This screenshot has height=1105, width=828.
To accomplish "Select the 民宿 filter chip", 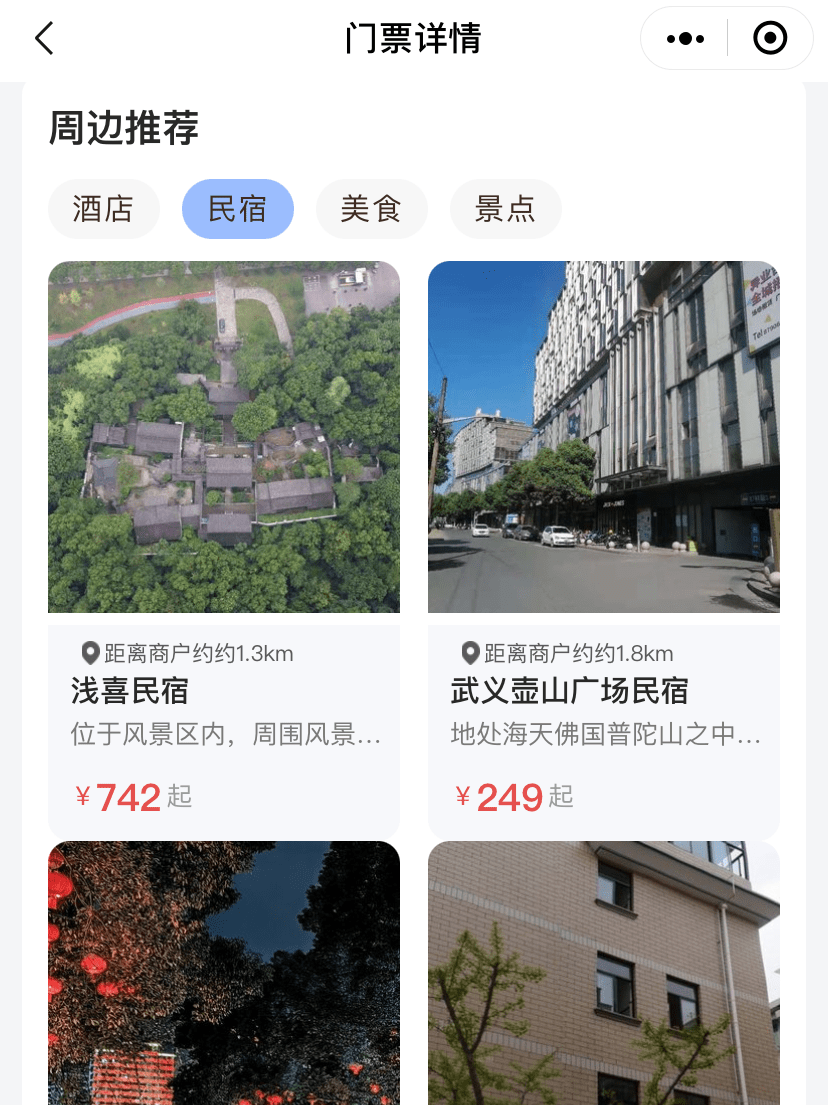I will pyautogui.click(x=238, y=209).
